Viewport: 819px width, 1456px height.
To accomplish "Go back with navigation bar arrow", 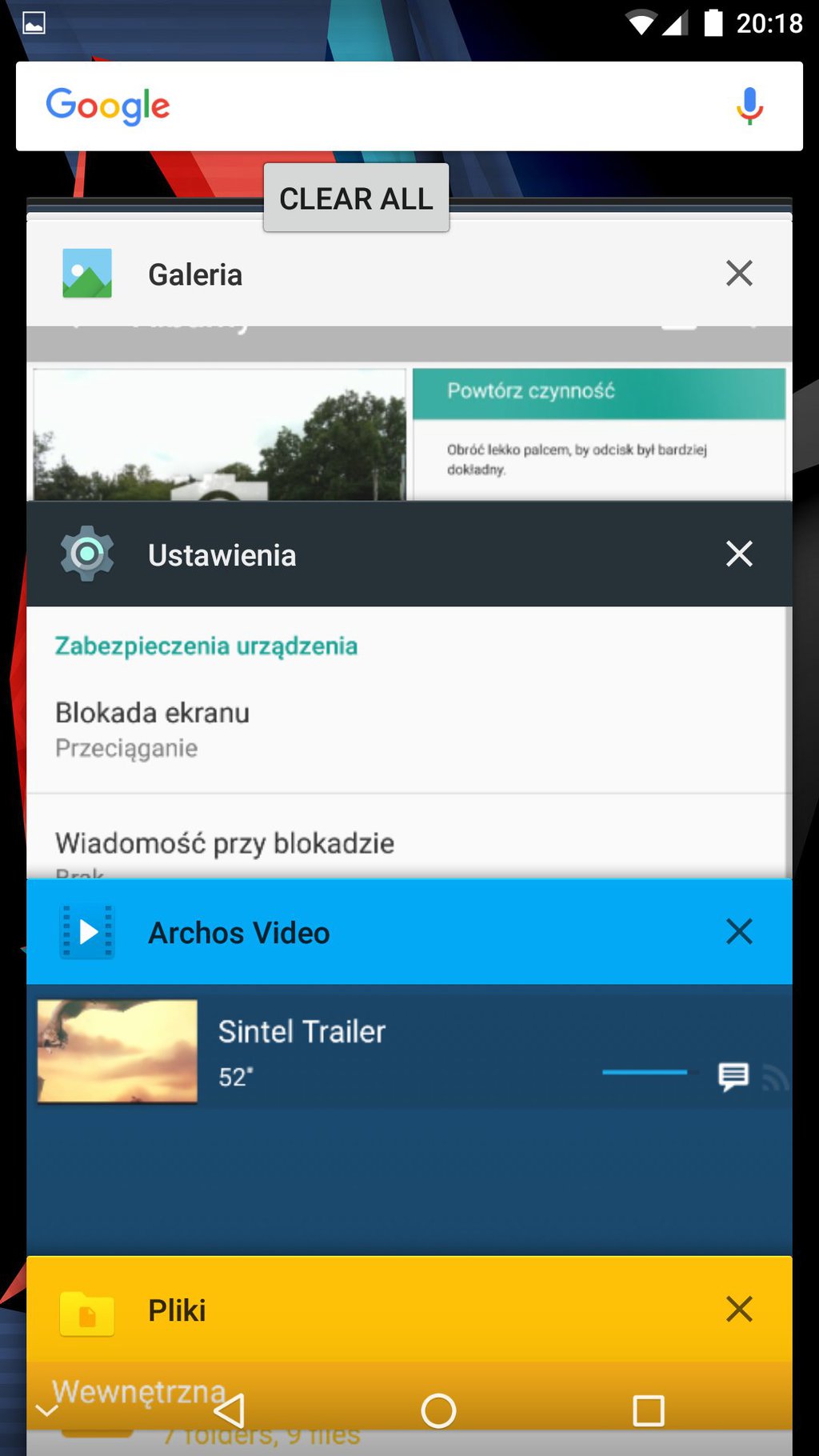I will click(x=230, y=1410).
